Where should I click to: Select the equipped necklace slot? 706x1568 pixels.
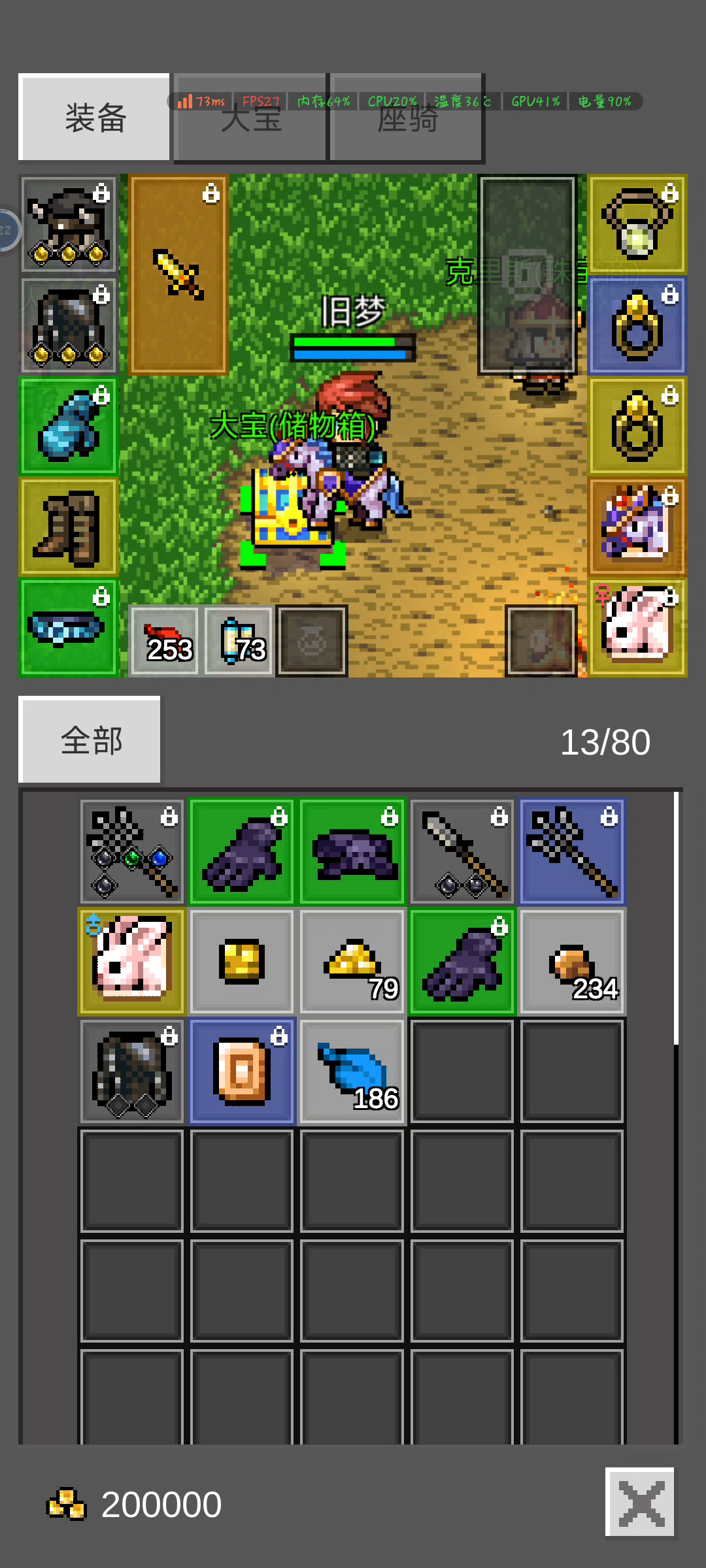[x=637, y=224]
